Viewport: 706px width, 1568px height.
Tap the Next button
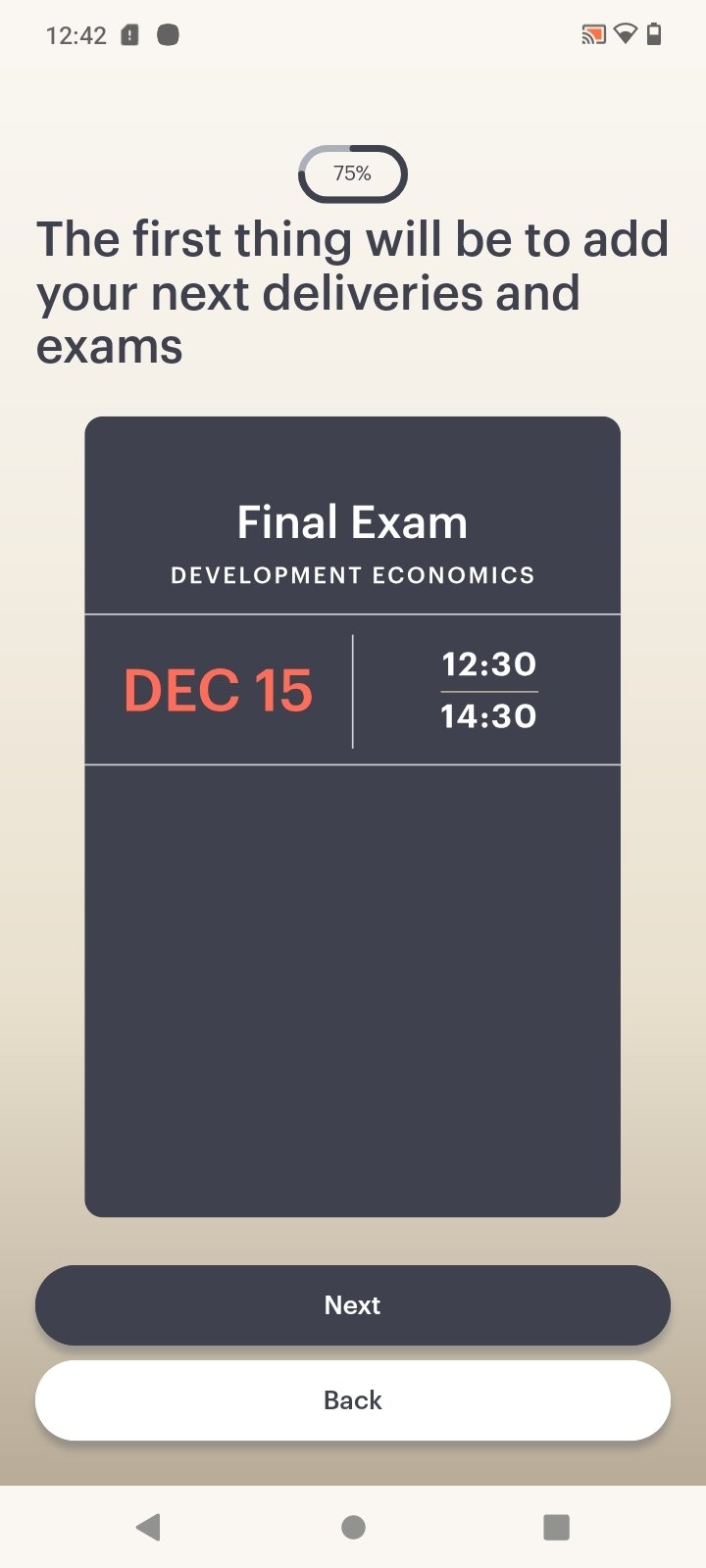tap(353, 1304)
